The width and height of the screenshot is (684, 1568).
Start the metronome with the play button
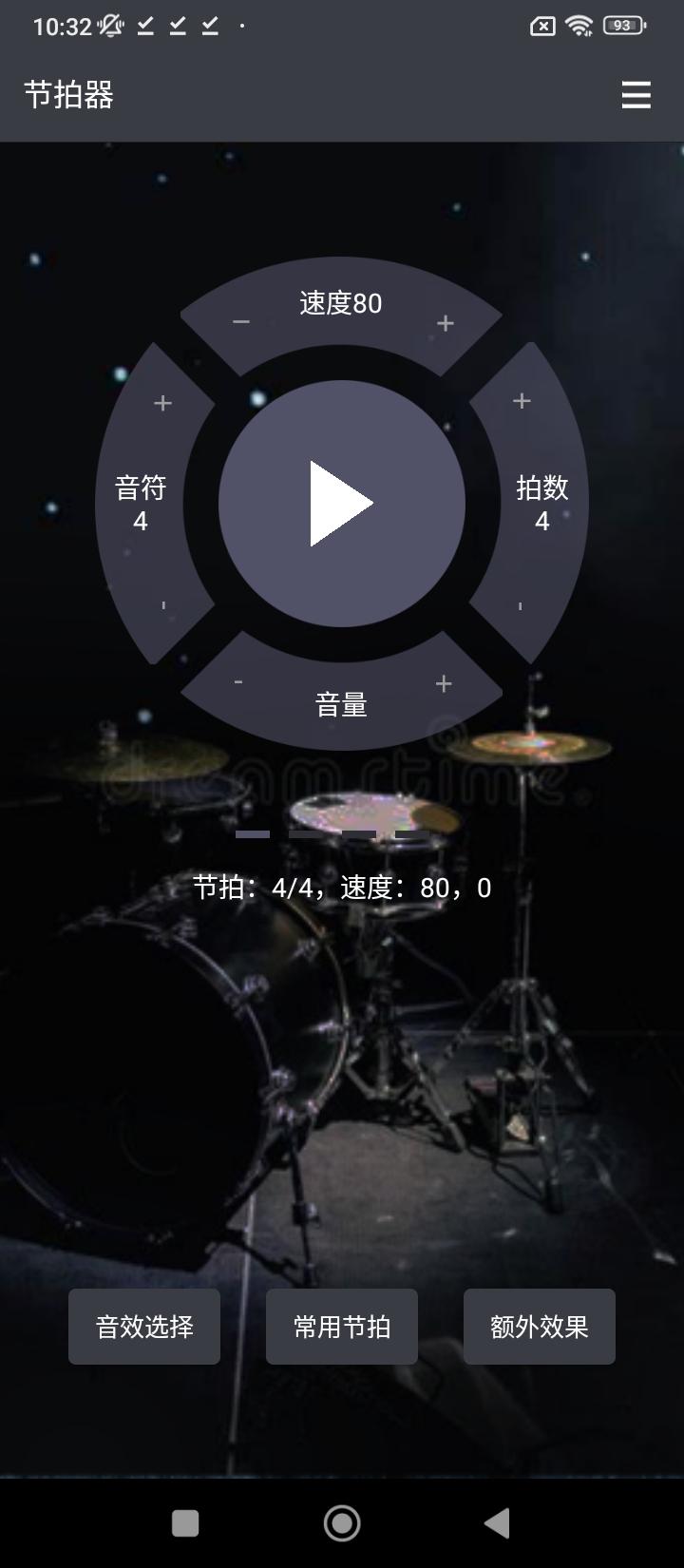tap(340, 504)
